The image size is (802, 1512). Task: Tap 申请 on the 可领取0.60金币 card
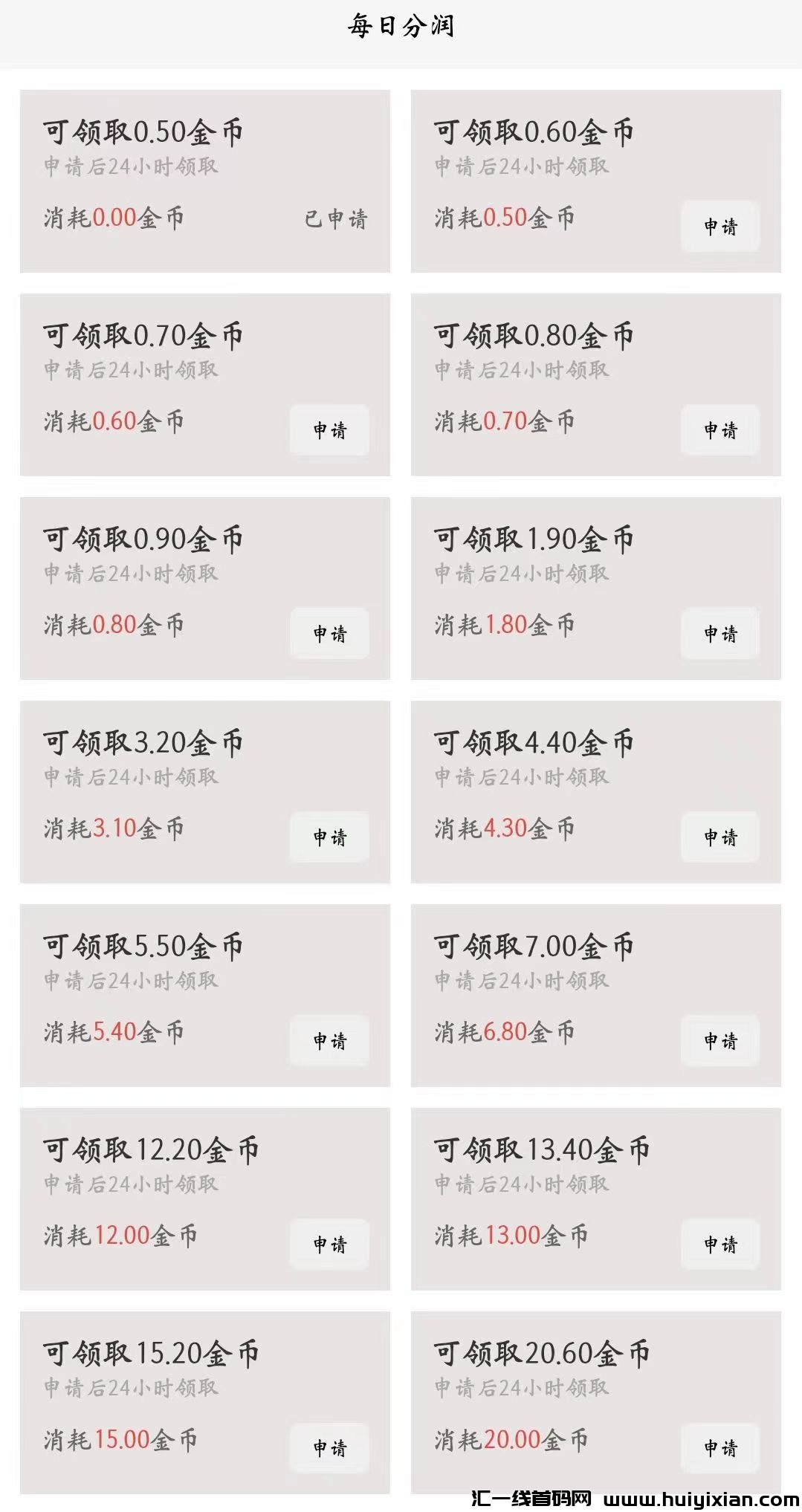pyautogui.click(x=719, y=226)
